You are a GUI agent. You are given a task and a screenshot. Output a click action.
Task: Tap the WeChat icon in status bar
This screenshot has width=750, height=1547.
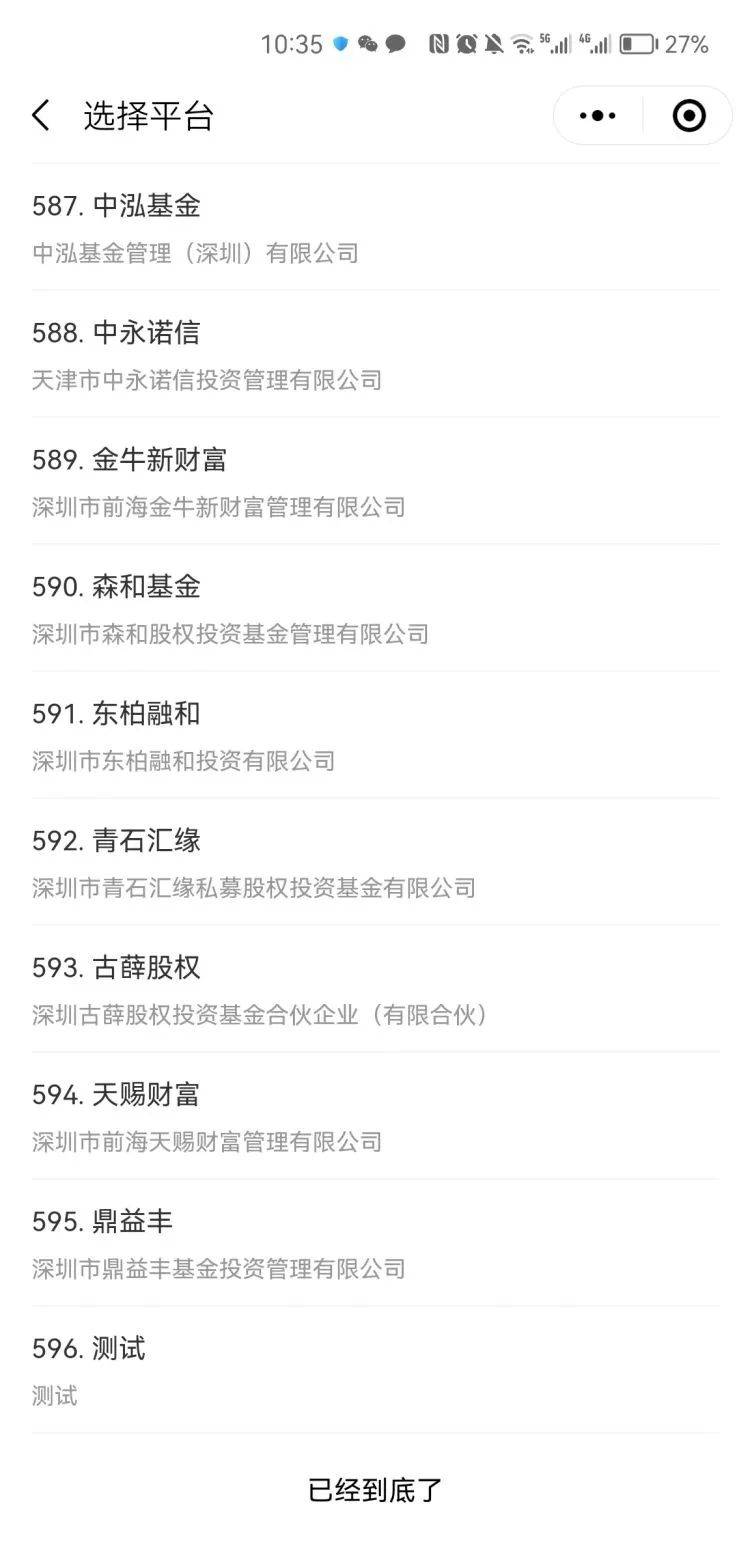(368, 44)
